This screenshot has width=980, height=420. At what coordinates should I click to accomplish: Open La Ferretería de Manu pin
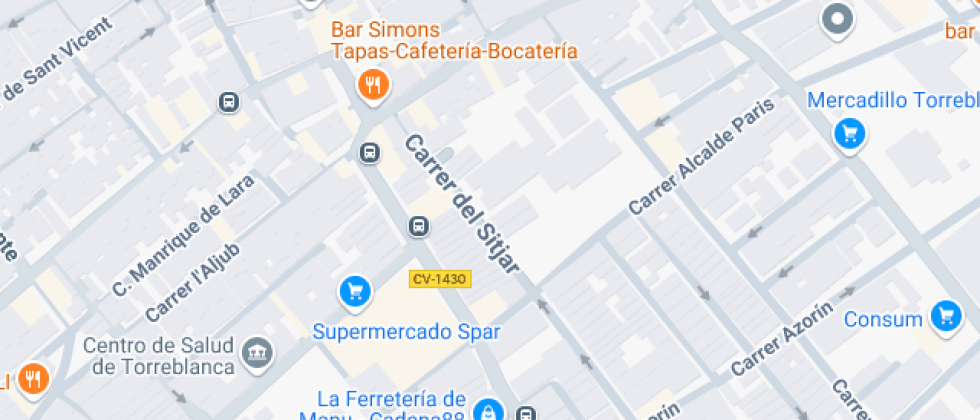(x=488, y=410)
